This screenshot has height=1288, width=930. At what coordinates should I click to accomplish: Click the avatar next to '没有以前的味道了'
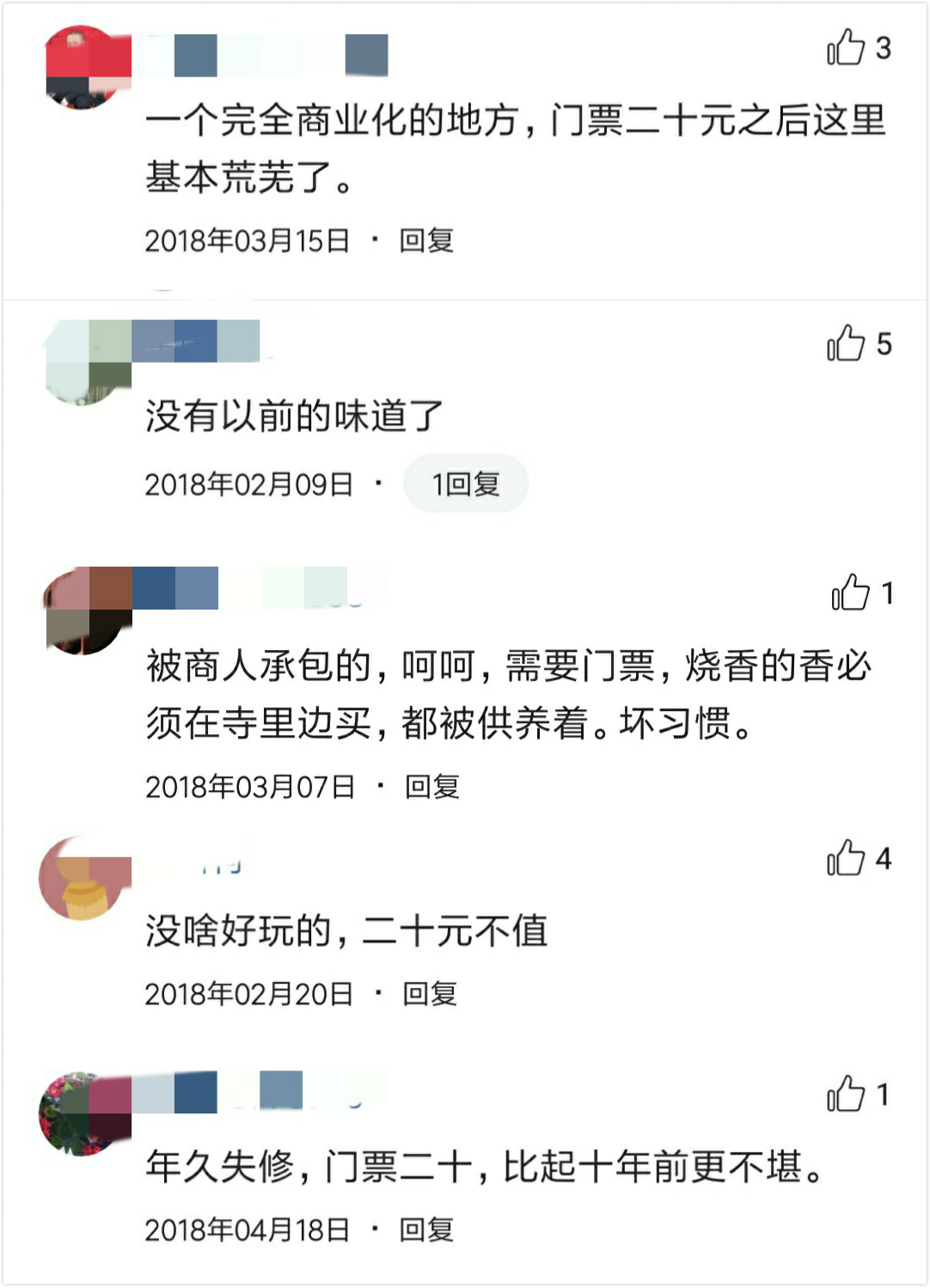82,361
